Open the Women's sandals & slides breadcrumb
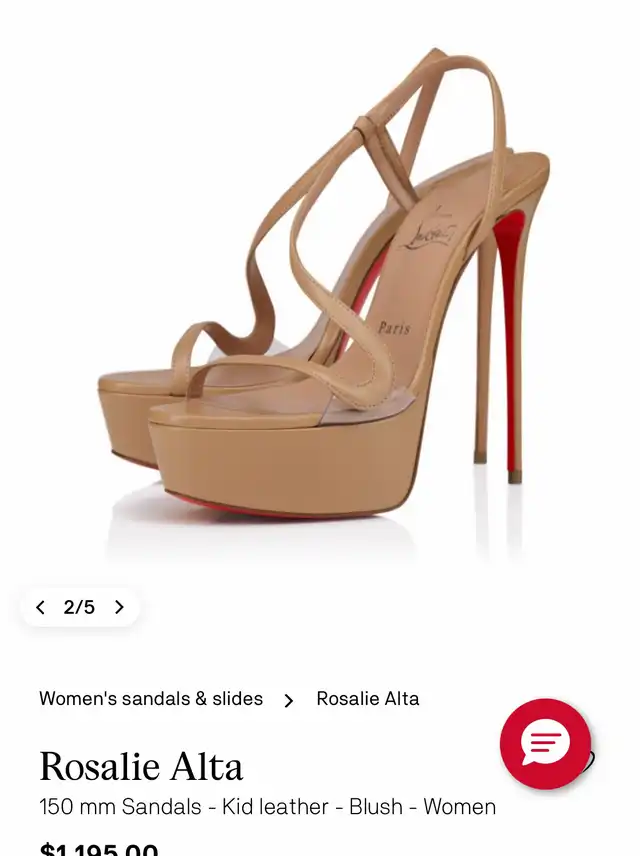Screen dimensions: 640x856 [151, 699]
